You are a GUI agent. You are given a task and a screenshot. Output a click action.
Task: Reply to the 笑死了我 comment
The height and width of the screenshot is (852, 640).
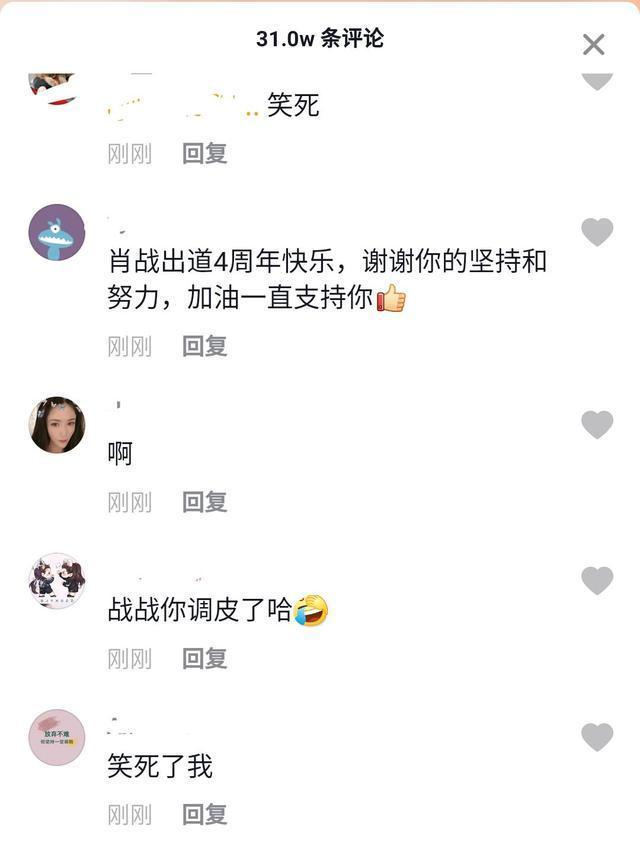click(204, 815)
